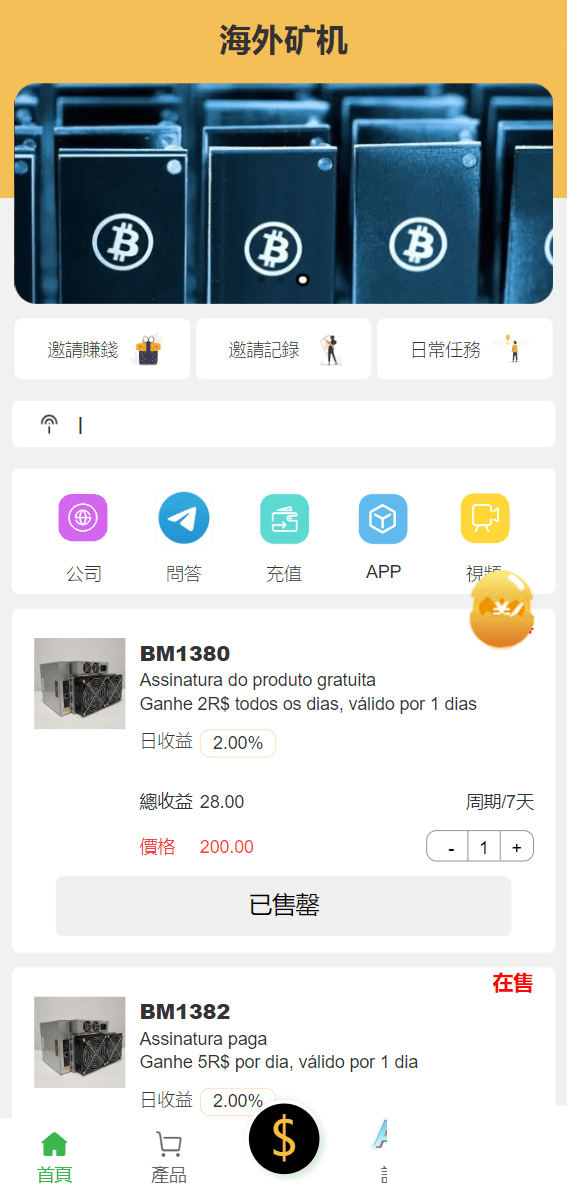Open the 視頻 video icon
The image size is (568, 1191).
484,518
